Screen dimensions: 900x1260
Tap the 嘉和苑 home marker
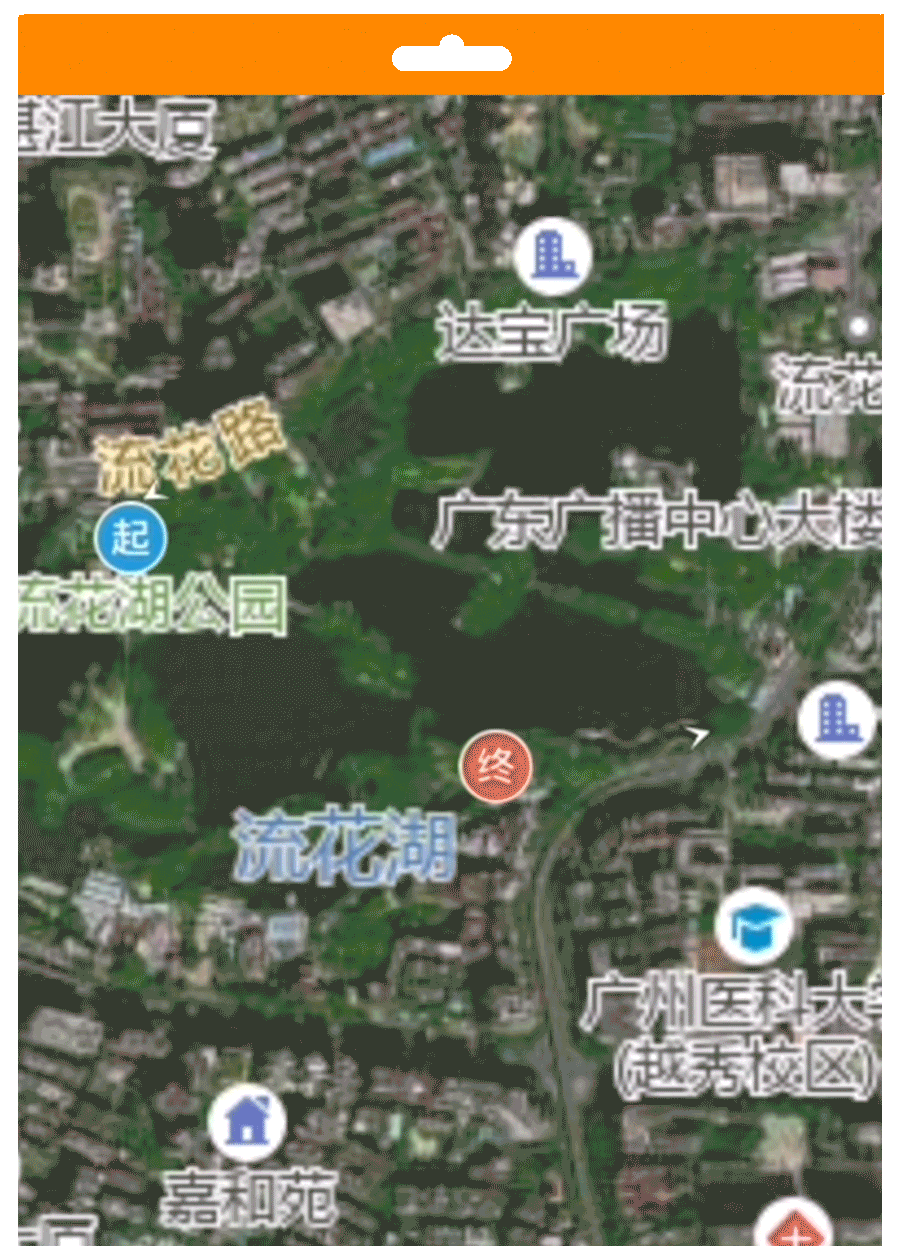tap(247, 1121)
